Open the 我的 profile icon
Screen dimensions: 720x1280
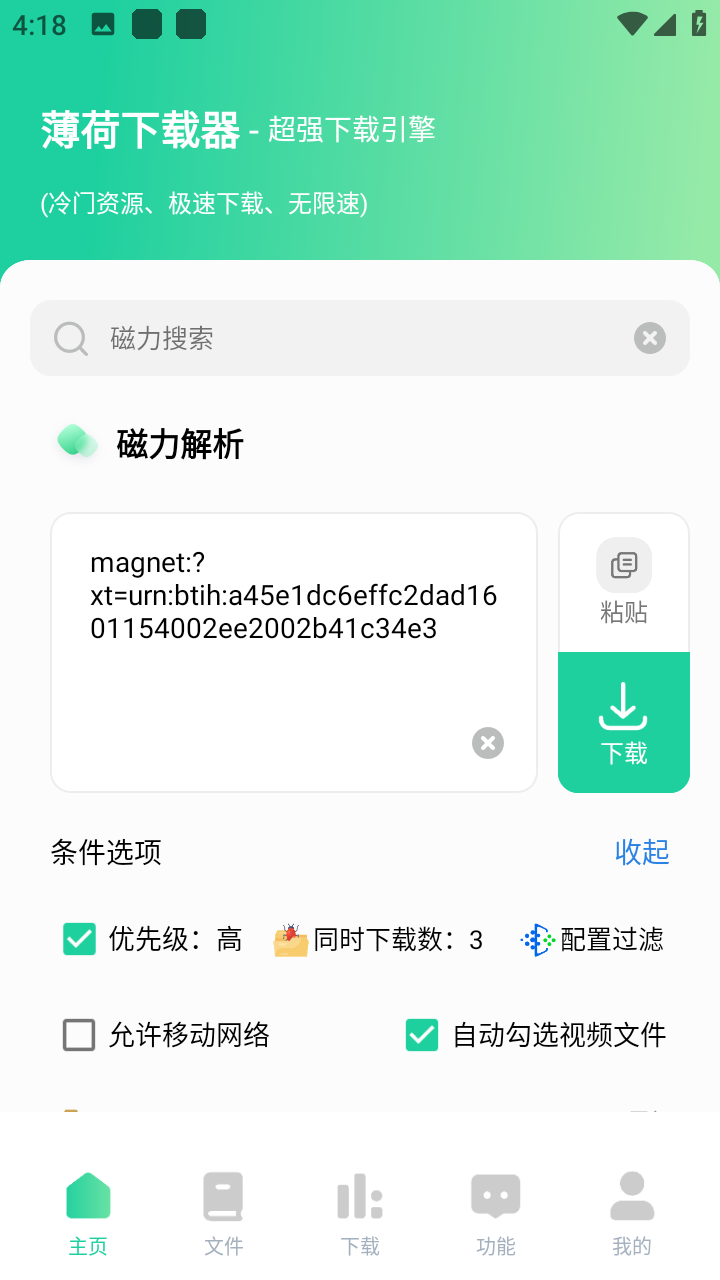[631, 1195]
